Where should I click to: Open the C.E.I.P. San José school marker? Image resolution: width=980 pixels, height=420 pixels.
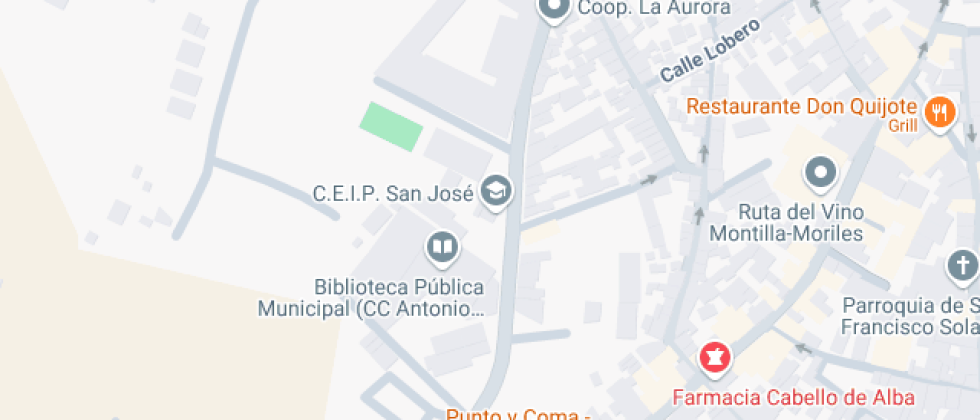click(496, 190)
